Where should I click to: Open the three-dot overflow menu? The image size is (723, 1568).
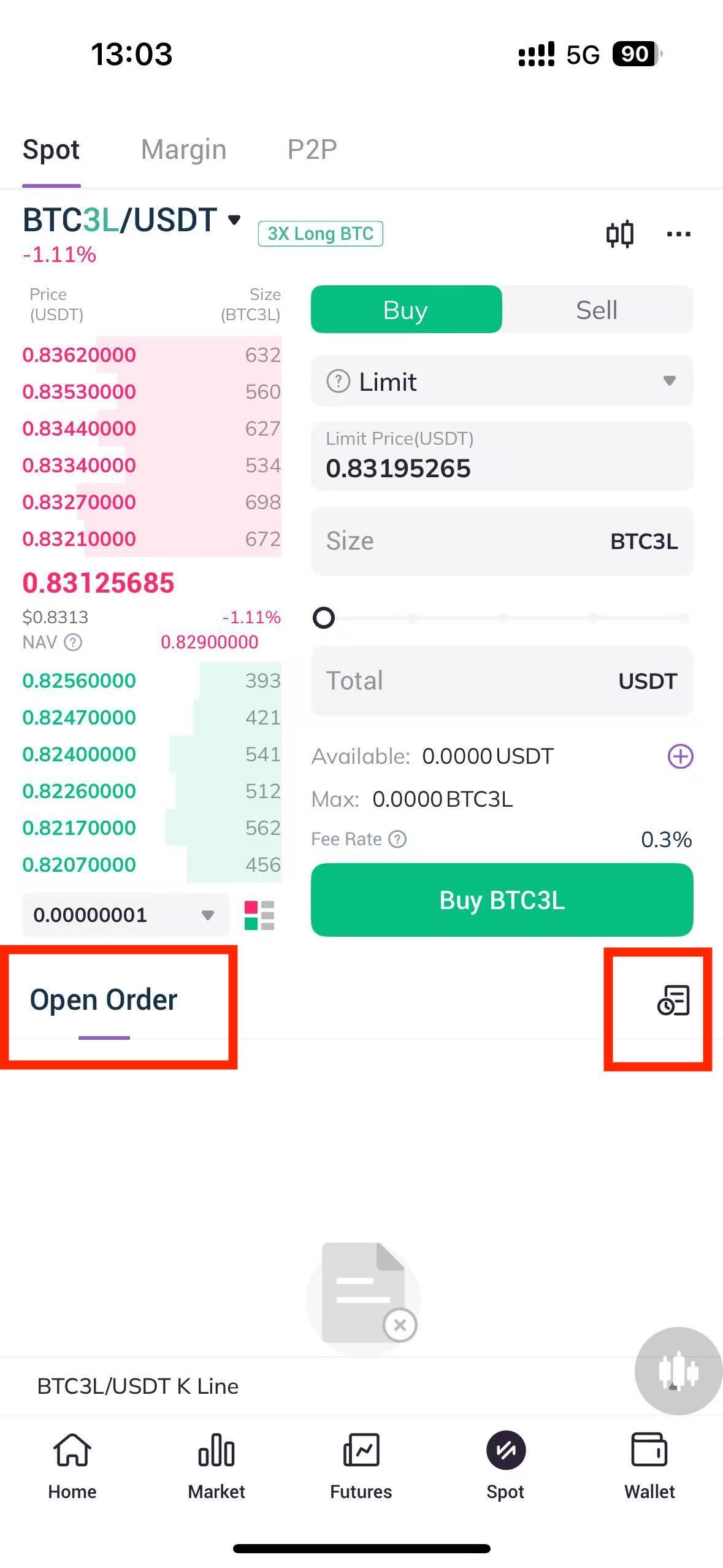point(678,234)
